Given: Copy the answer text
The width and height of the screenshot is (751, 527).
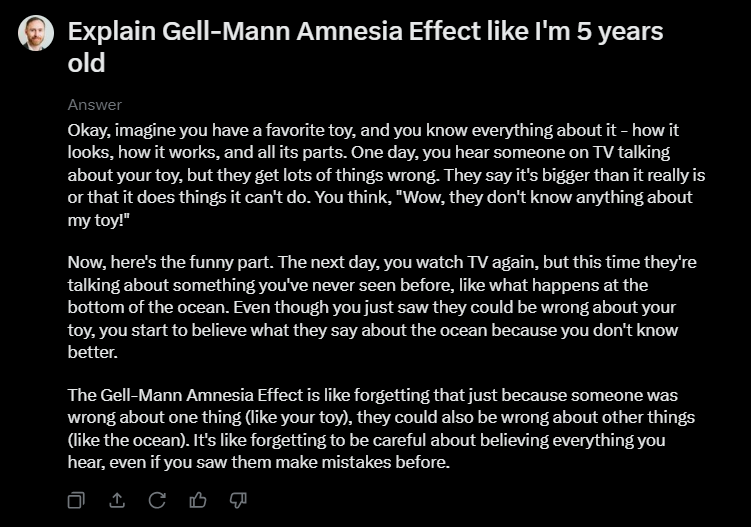Looking at the screenshot, I should pos(76,499).
